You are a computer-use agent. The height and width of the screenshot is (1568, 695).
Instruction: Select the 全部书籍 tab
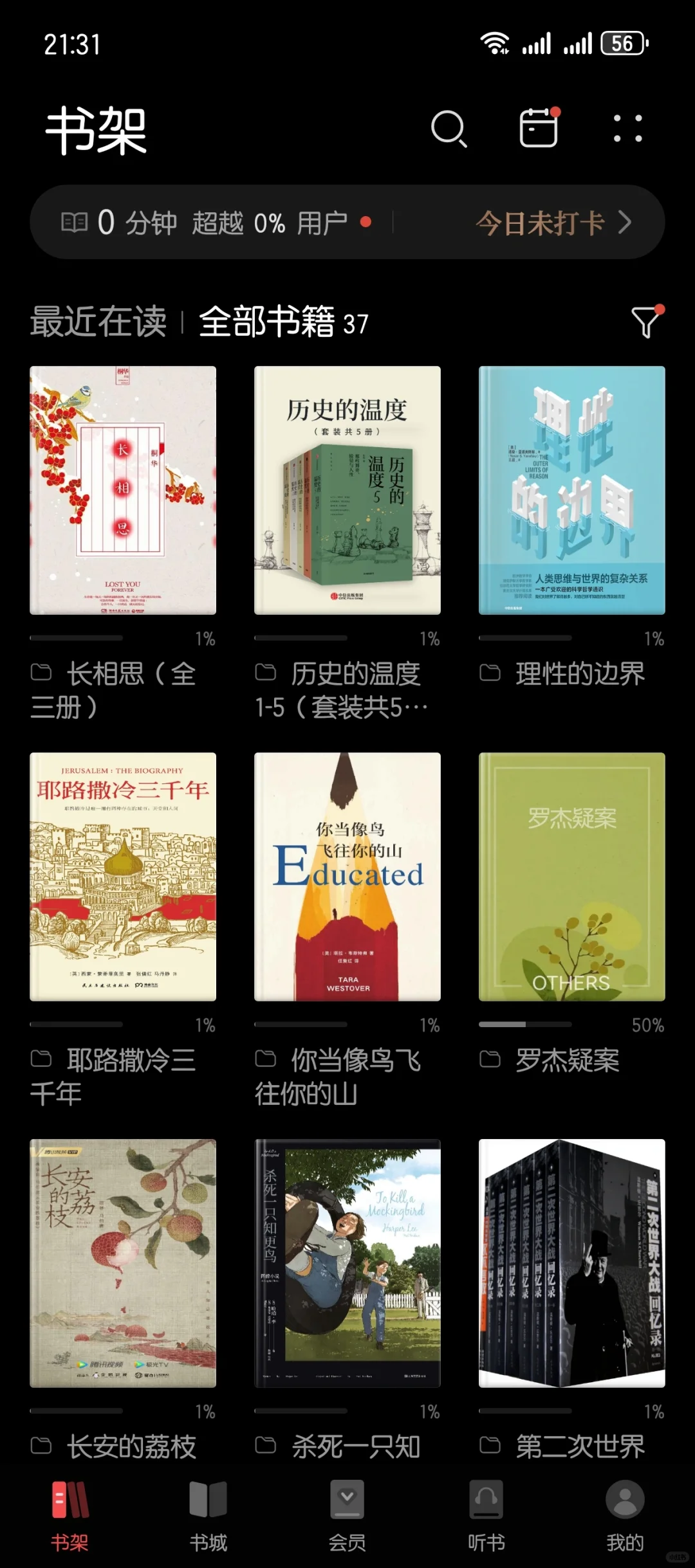pyautogui.click(x=267, y=322)
